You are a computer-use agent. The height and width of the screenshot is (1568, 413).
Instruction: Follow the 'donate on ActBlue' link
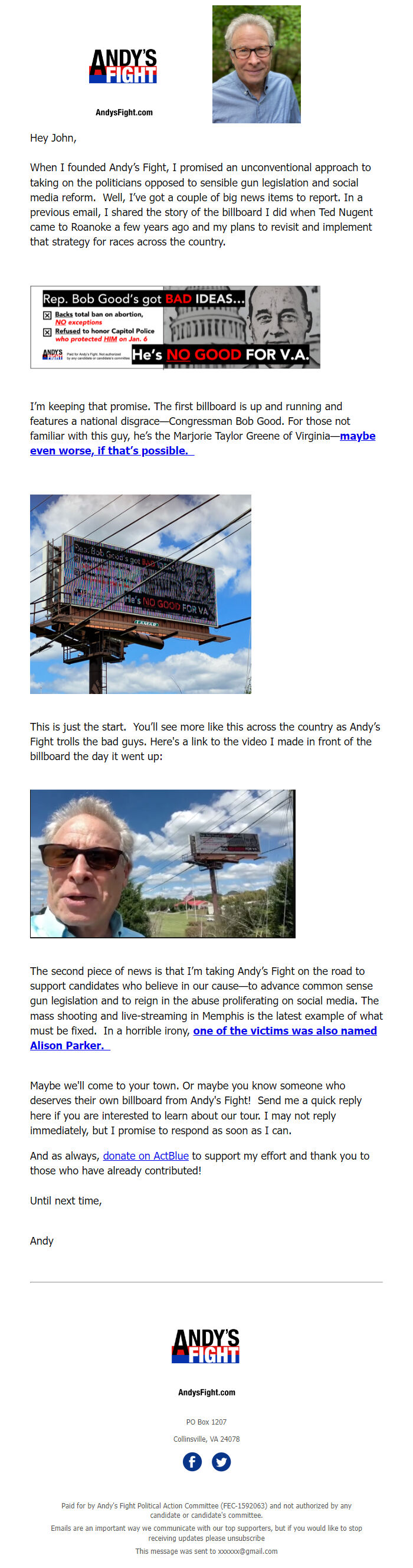[x=145, y=1155]
